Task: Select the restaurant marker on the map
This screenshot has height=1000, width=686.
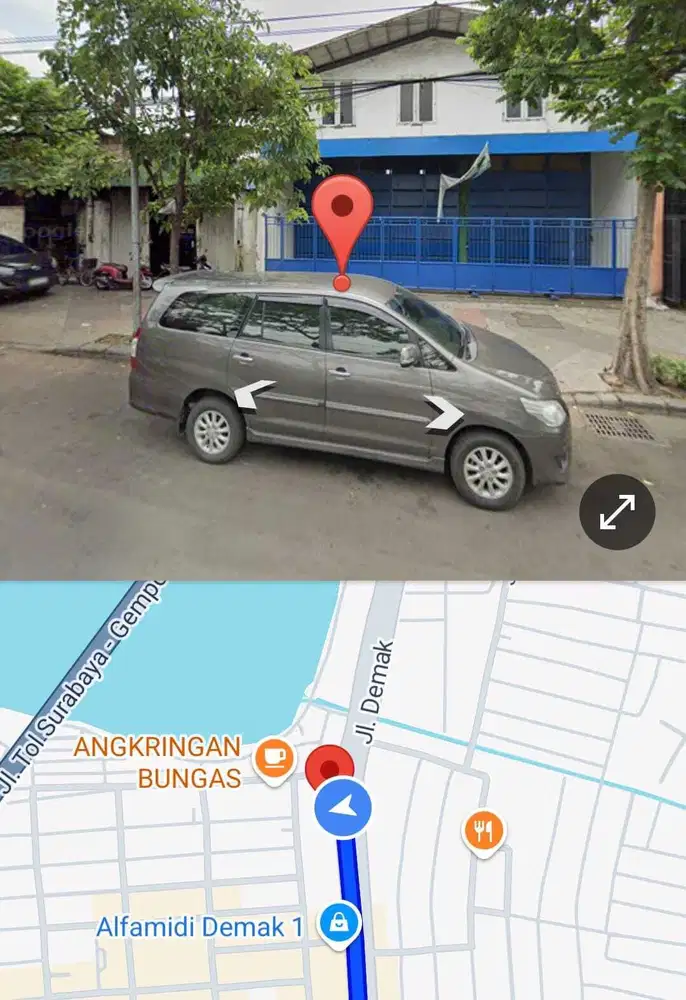Action: point(484,831)
